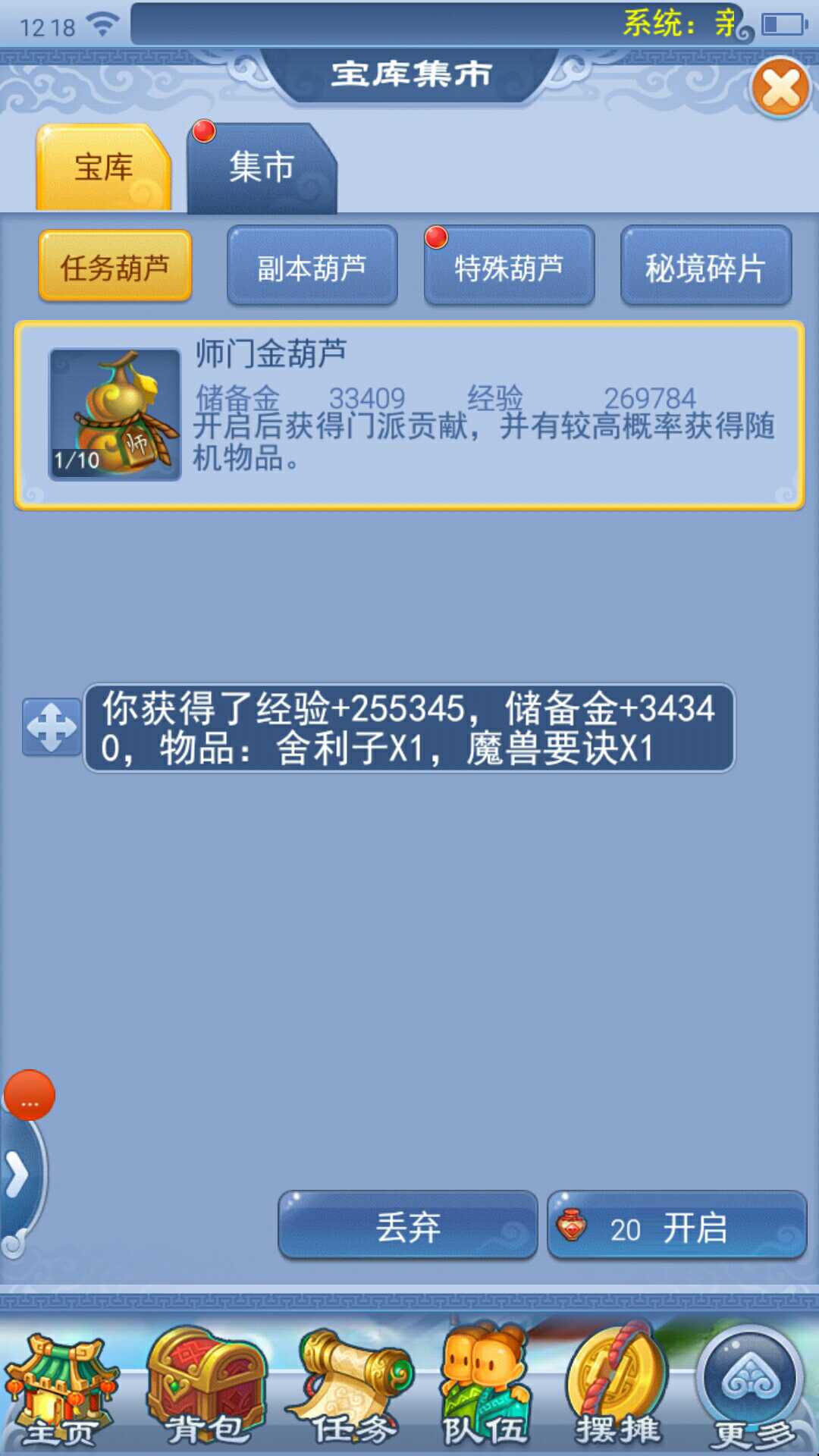This screenshot has height=1456, width=819.
Task: Switch to the 集市 tab
Action: coord(262,168)
